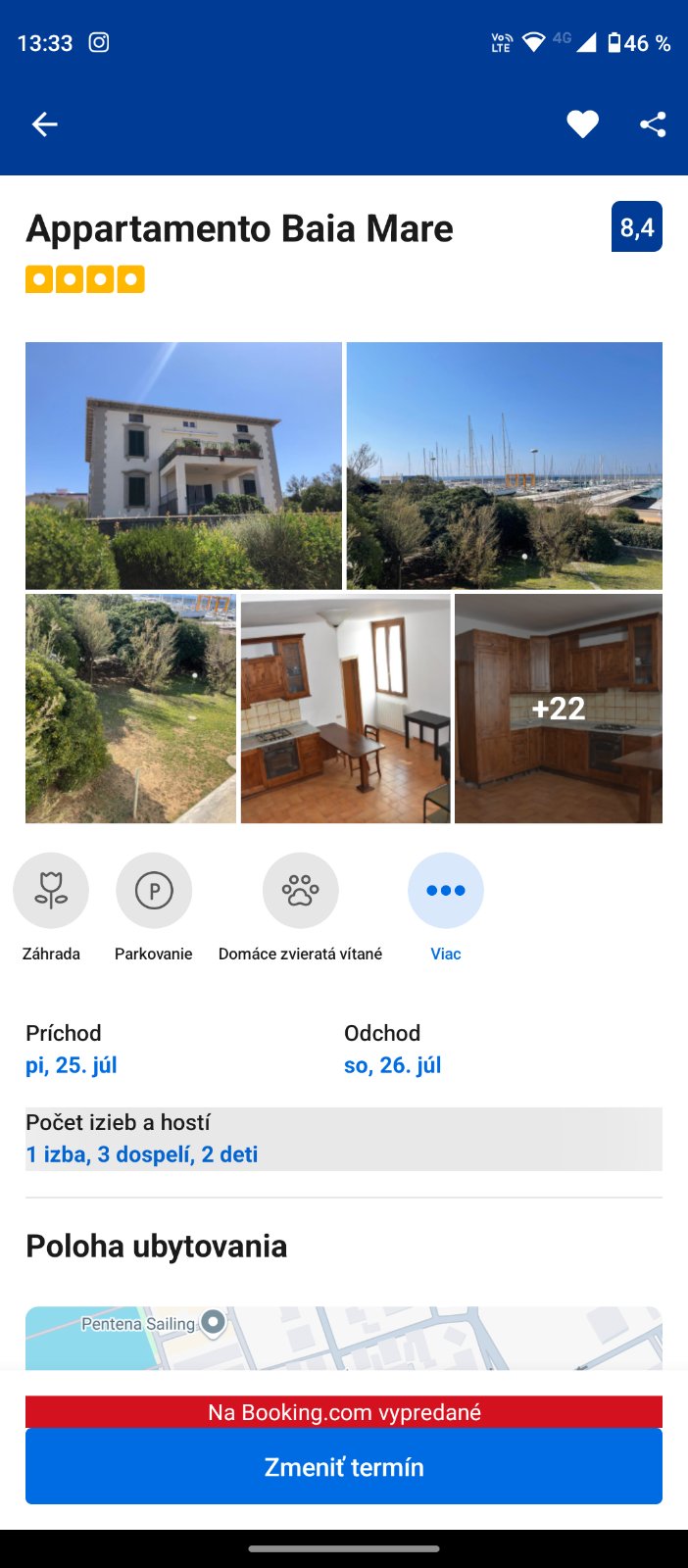View the dining table kitchen photo
688x1568 pixels.
[x=345, y=709]
